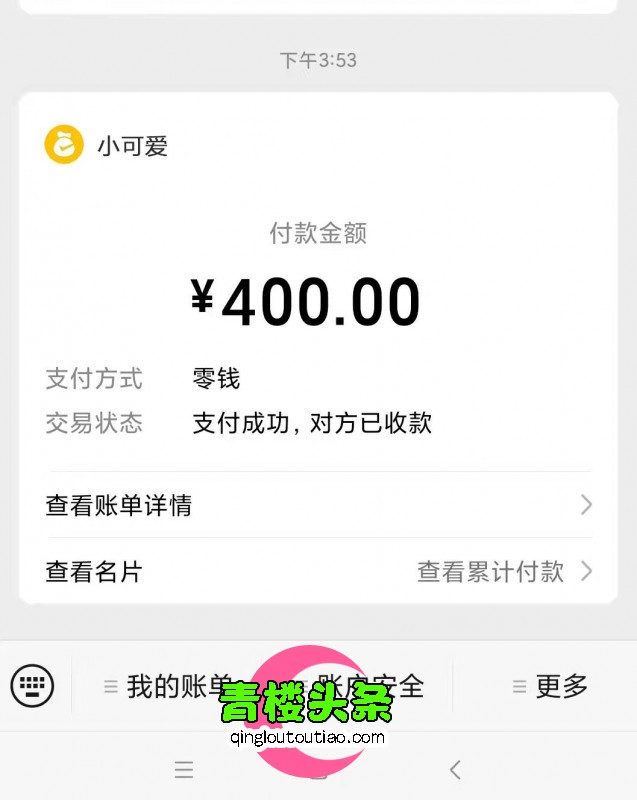Open system recent apps menu
The width and height of the screenshot is (637, 800).
(183, 770)
